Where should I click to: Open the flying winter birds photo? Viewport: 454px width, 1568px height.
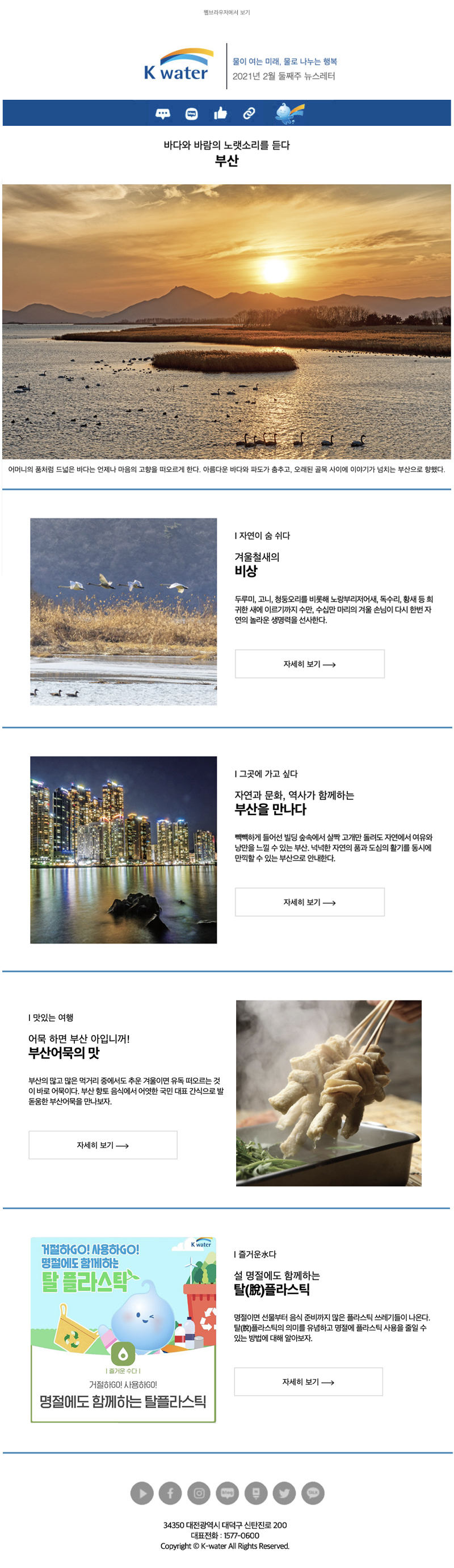(124, 611)
